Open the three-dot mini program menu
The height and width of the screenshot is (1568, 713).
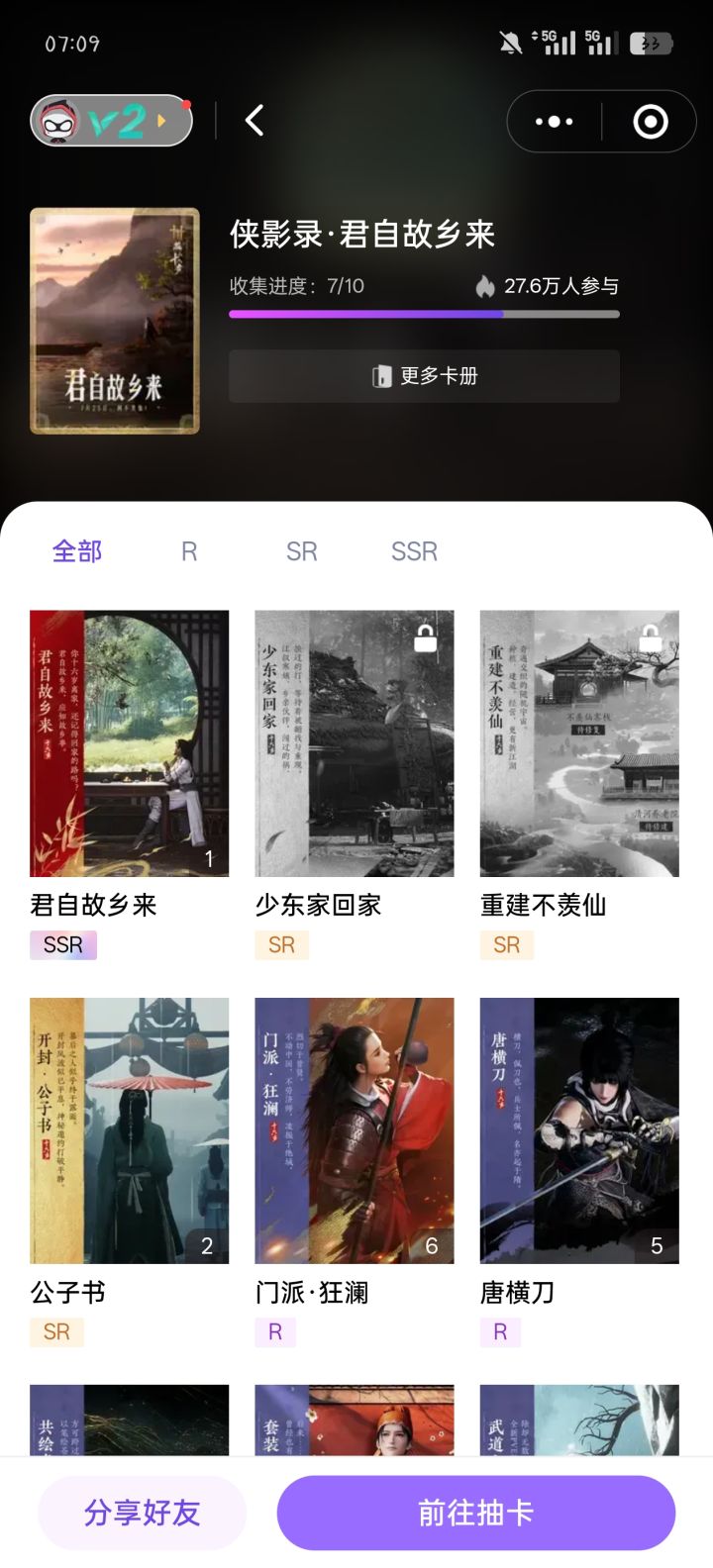pyautogui.click(x=554, y=122)
